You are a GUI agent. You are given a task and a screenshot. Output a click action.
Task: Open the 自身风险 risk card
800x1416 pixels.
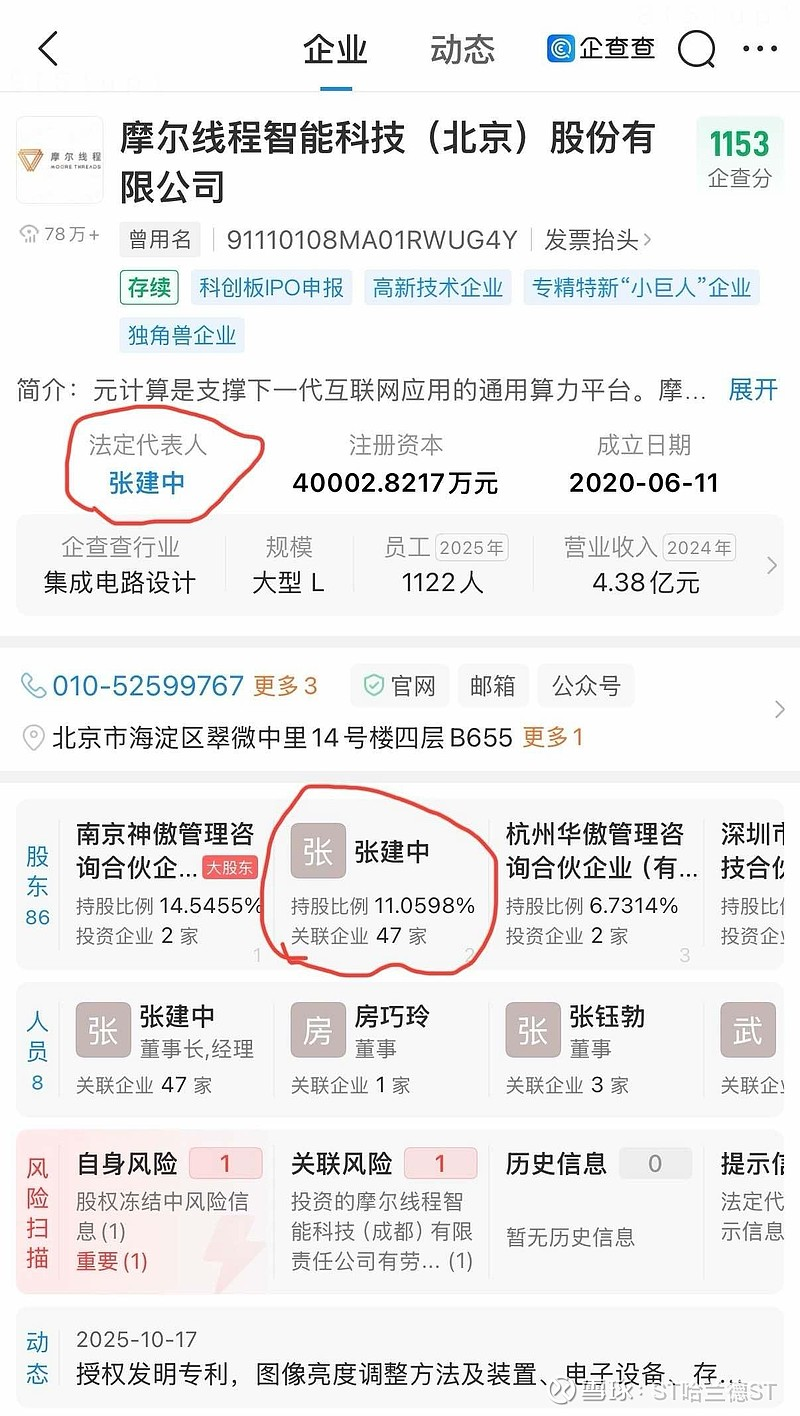(166, 1210)
